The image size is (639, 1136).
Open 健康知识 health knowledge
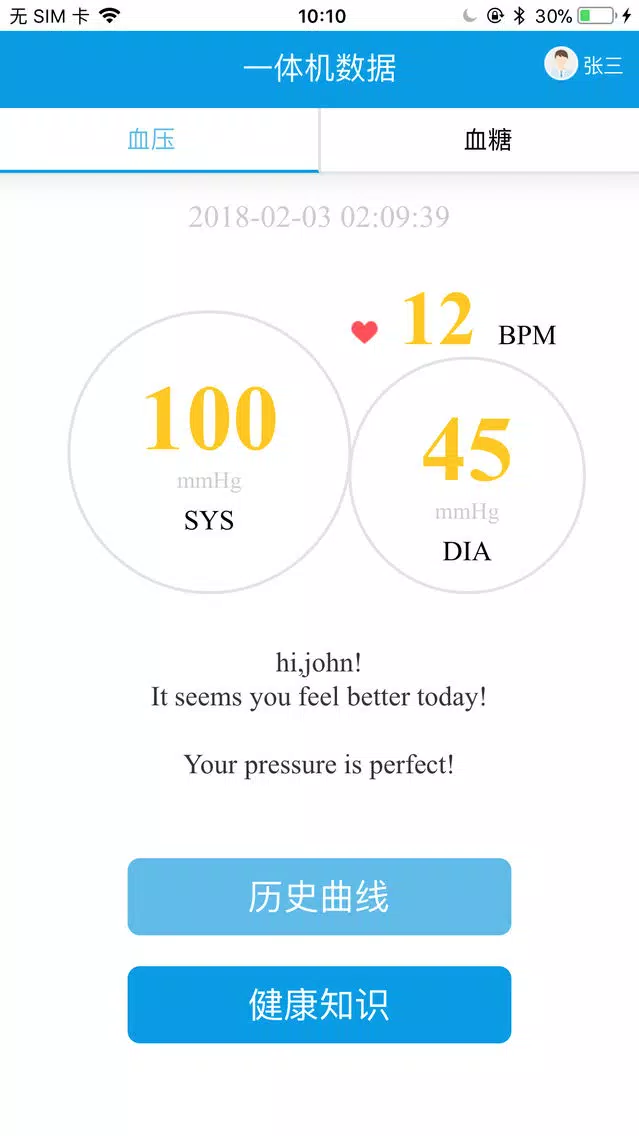click(320, 1005)
